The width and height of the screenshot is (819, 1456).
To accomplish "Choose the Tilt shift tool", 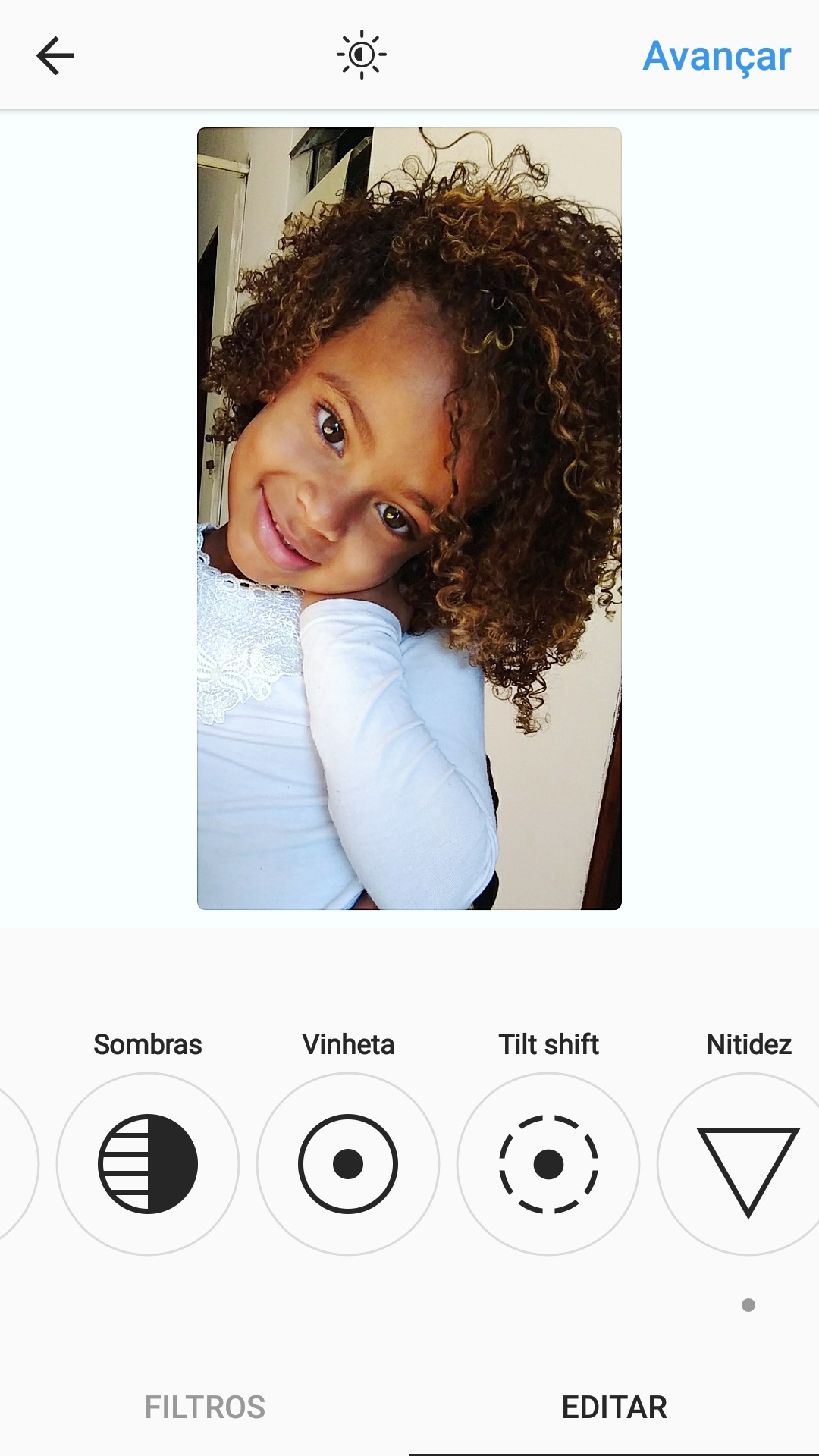I will pos(548,1163).
